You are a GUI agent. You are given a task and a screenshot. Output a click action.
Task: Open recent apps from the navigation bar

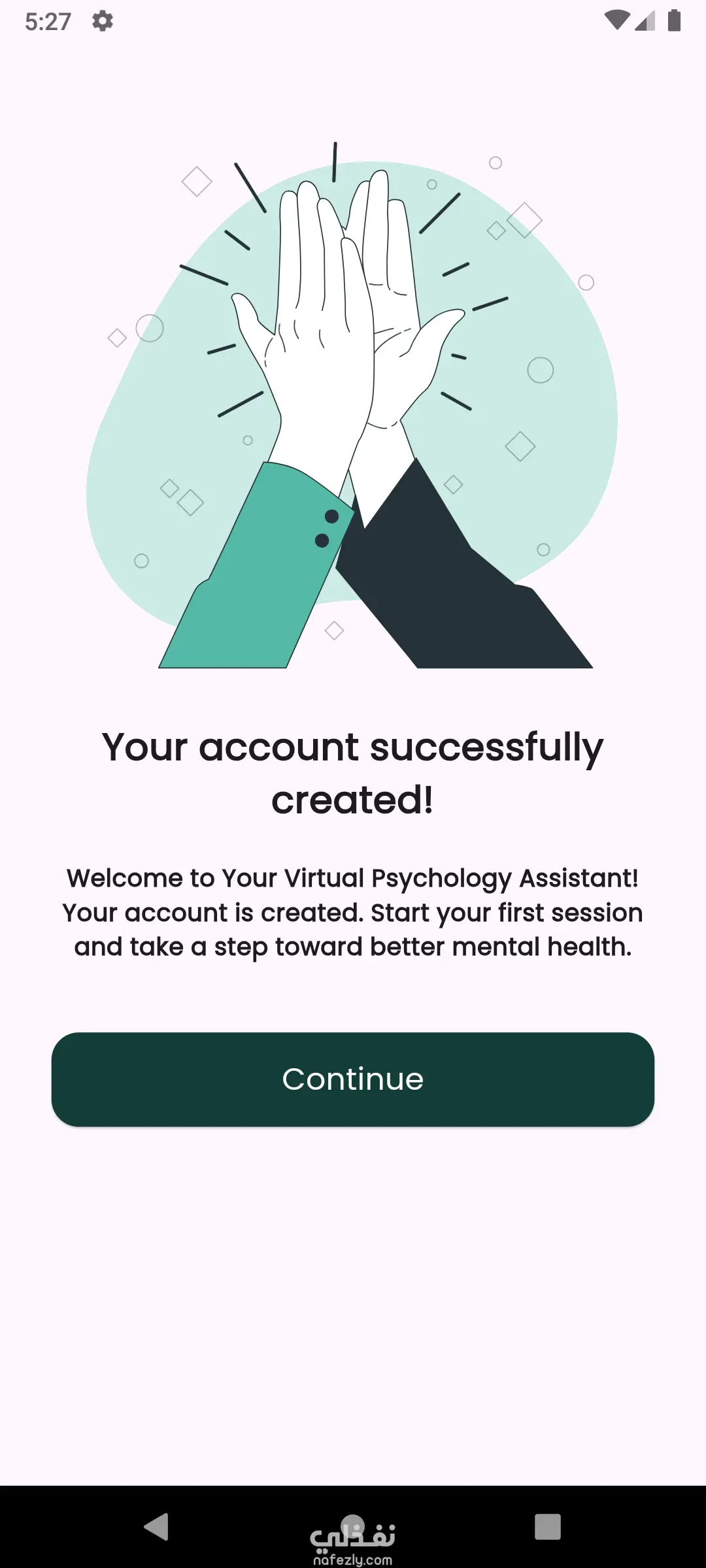[x=548, y=1527]
